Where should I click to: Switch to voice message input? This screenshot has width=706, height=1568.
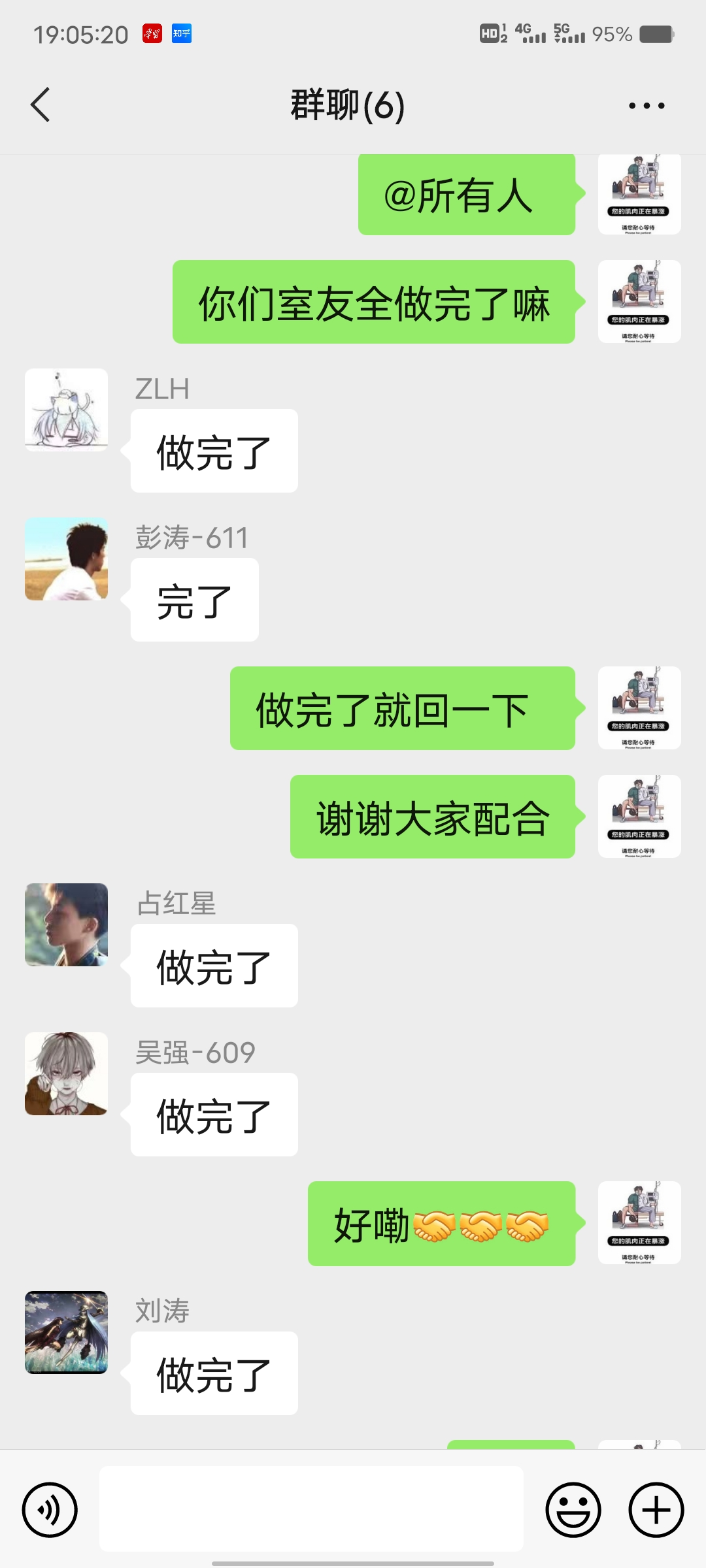[x=50, y=1510]
